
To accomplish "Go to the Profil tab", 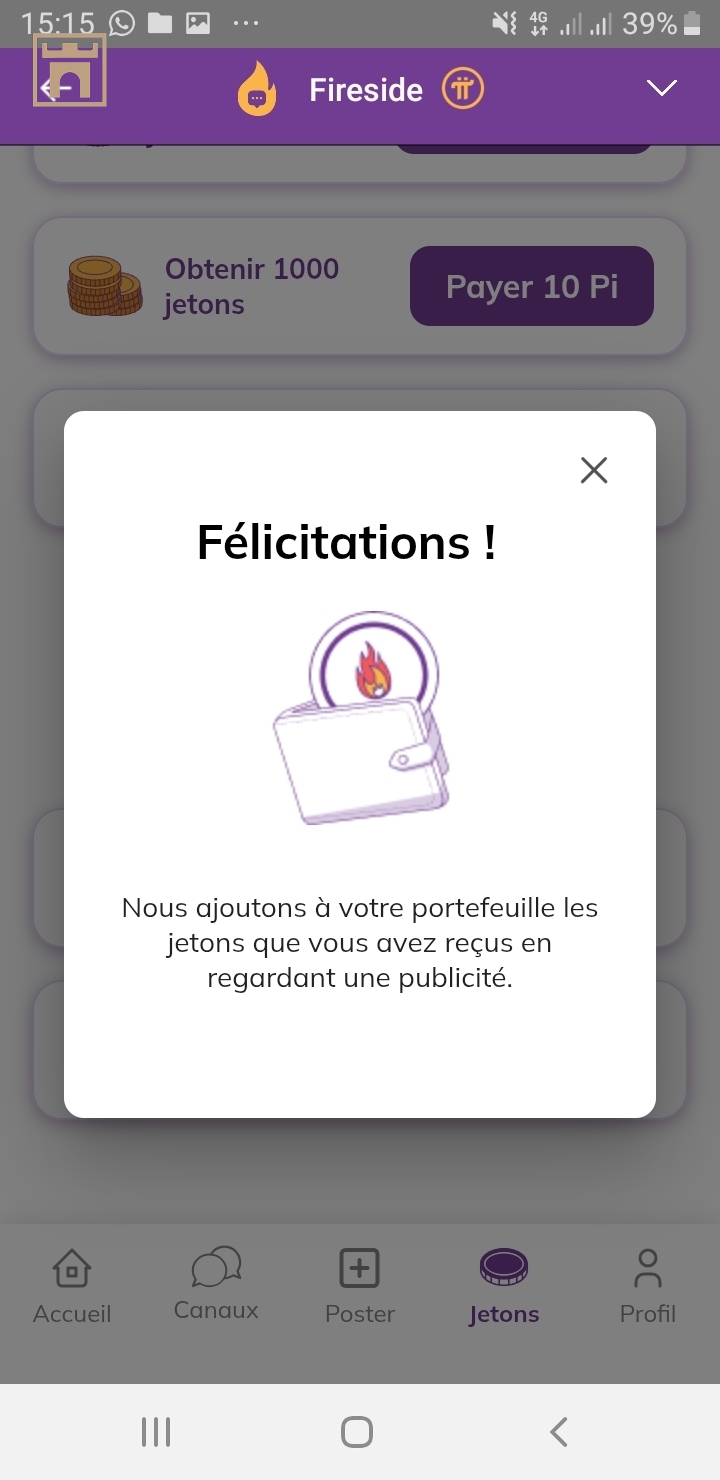I will 648,1287.
